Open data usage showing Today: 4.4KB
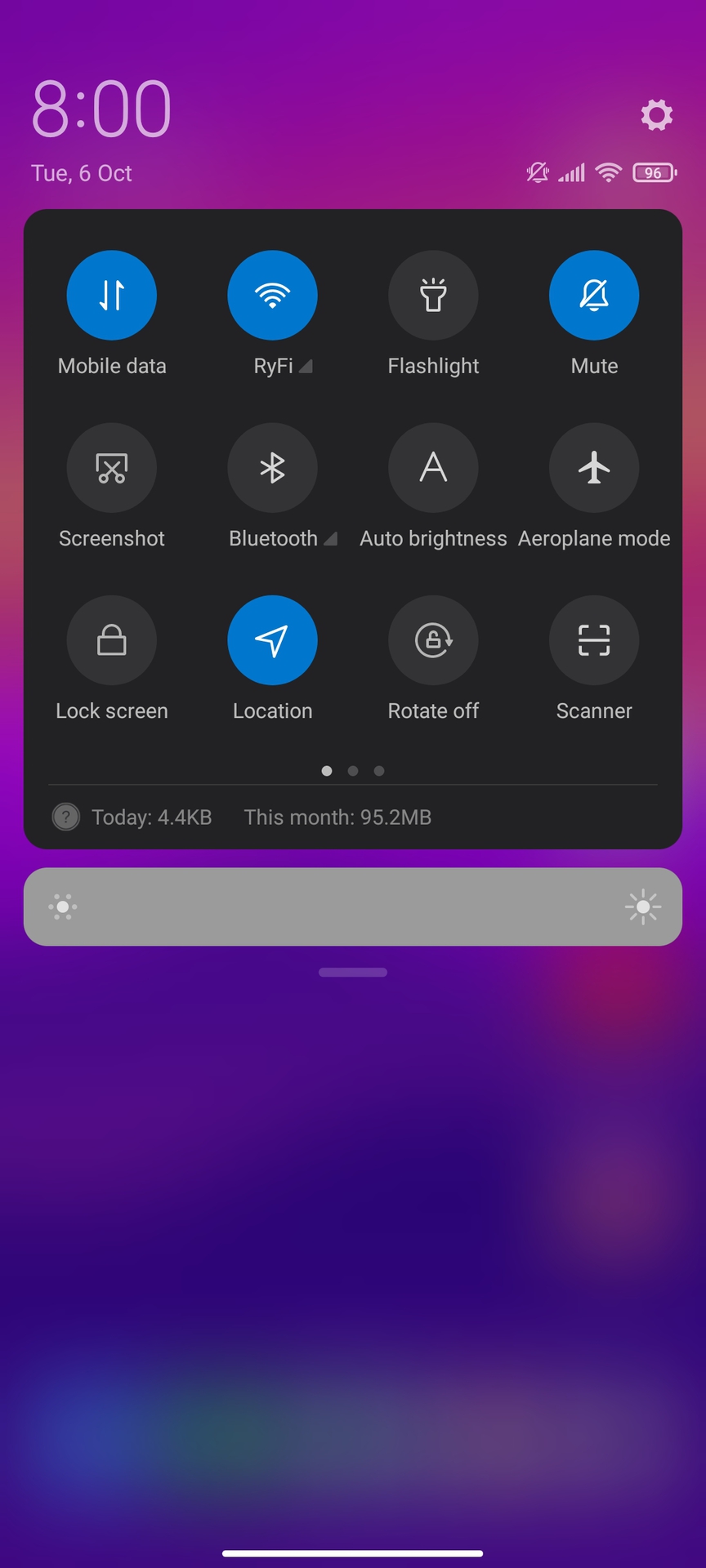This screenshot has width=706, height=1568. (x=151, y=817)
